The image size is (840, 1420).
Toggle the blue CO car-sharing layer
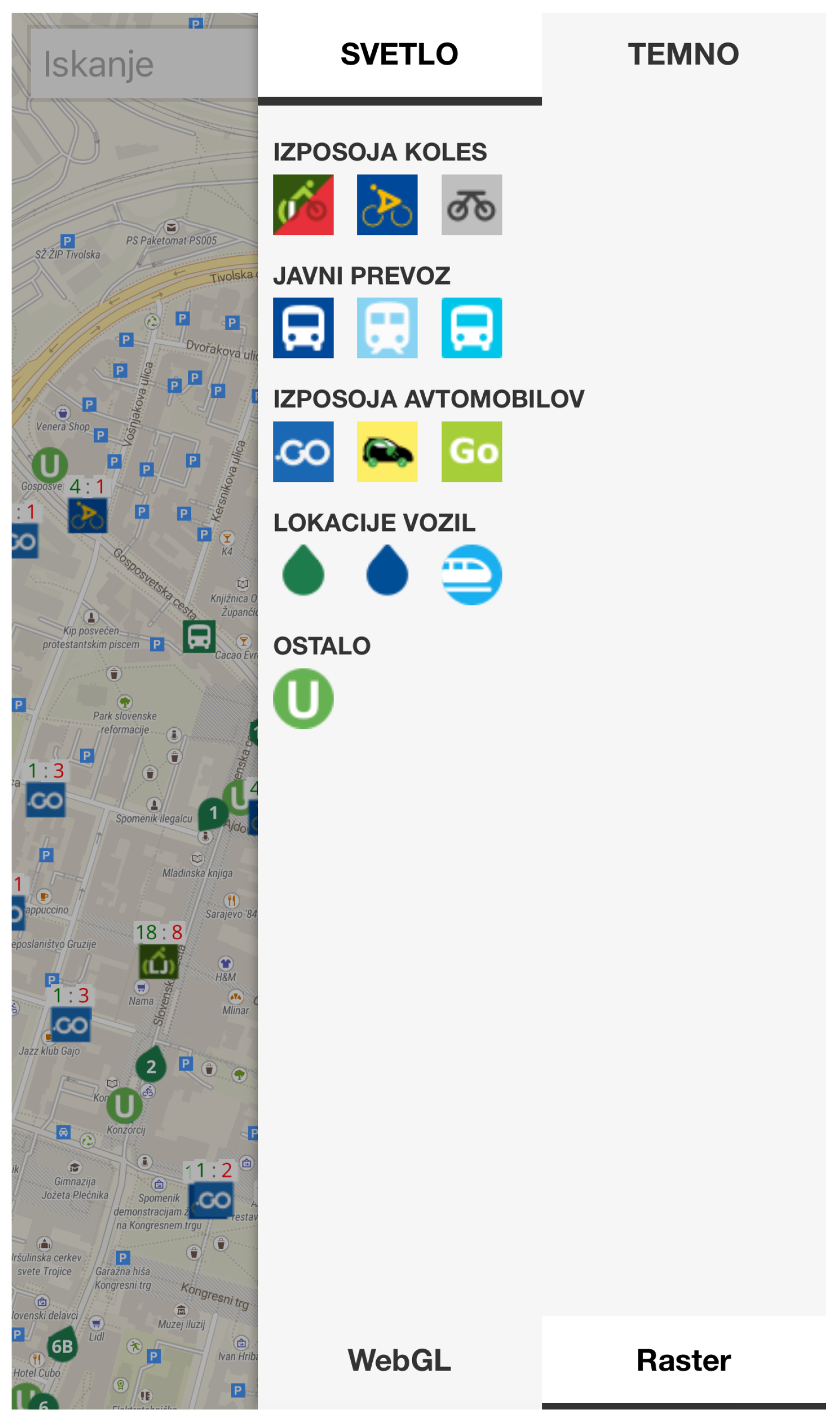(x=303, y=452)
